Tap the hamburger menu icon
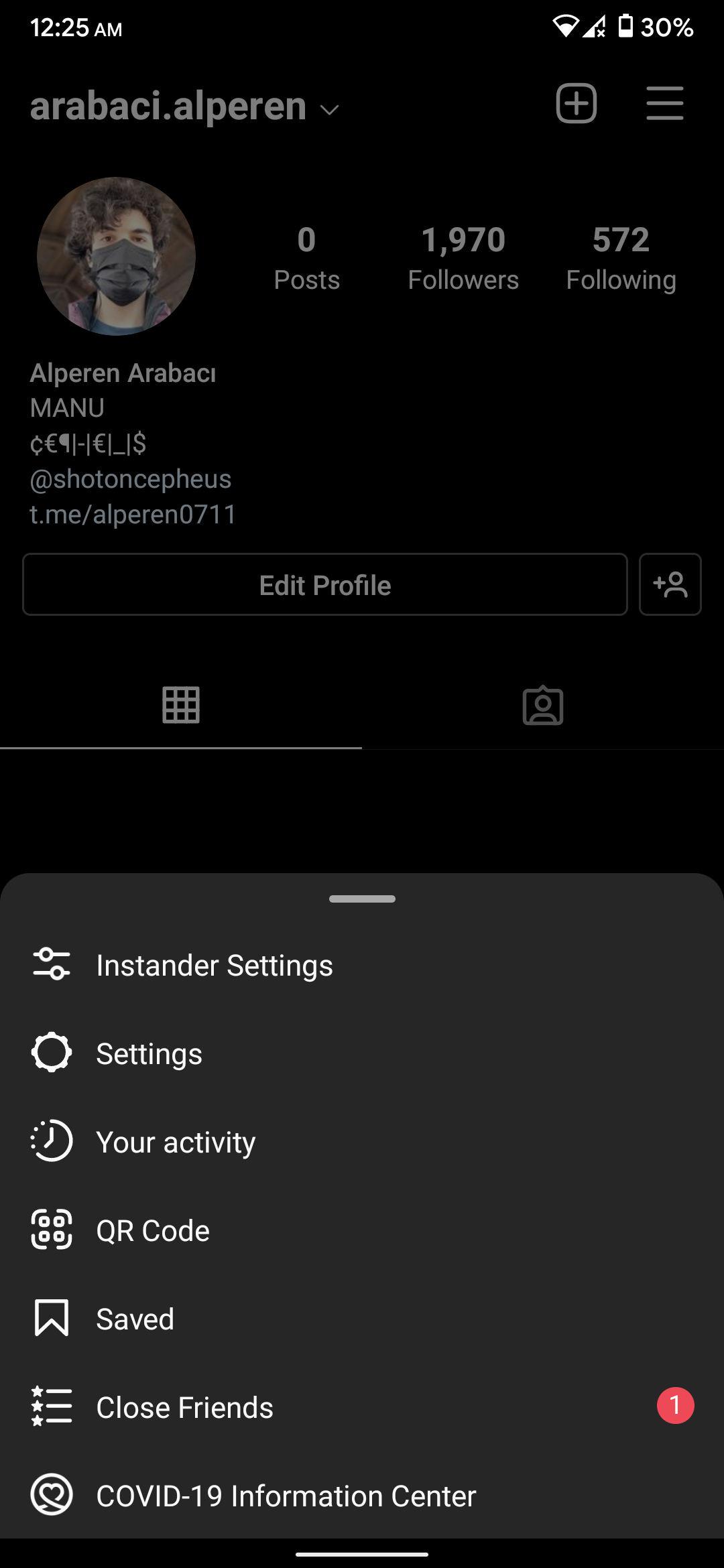This screenshot has width=724, height=1568. coord(664,104)
